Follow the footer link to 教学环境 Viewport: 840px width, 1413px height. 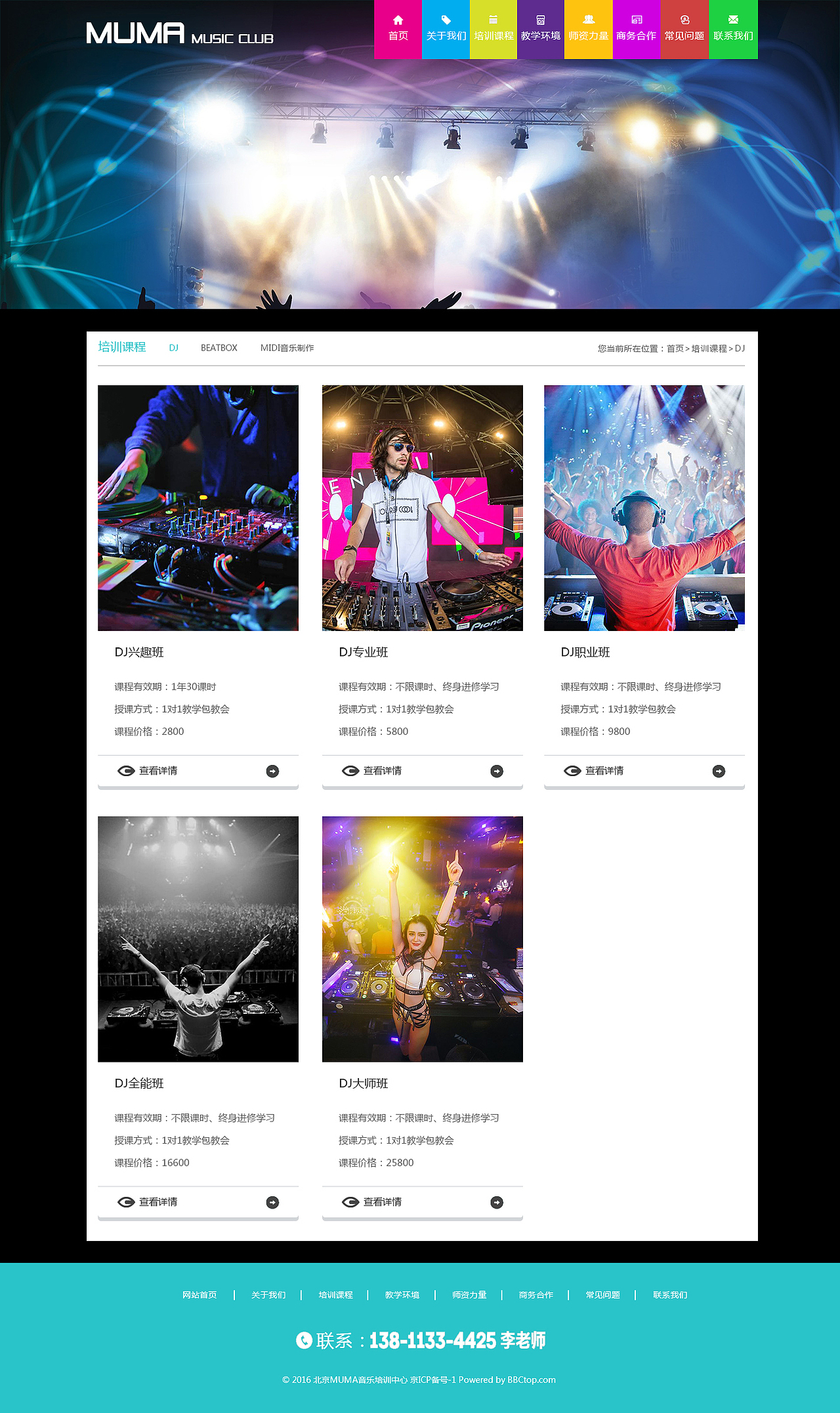402,1295
